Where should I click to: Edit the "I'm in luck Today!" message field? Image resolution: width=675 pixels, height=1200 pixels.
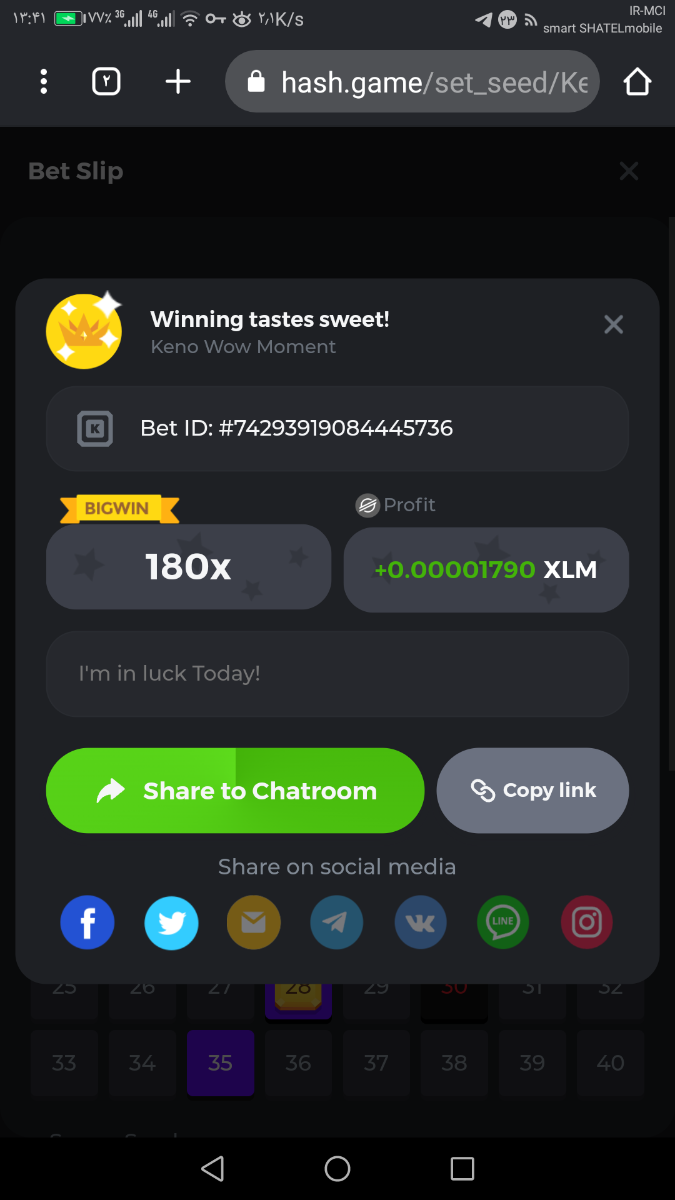pyautogui.click(x=337, y=674)
